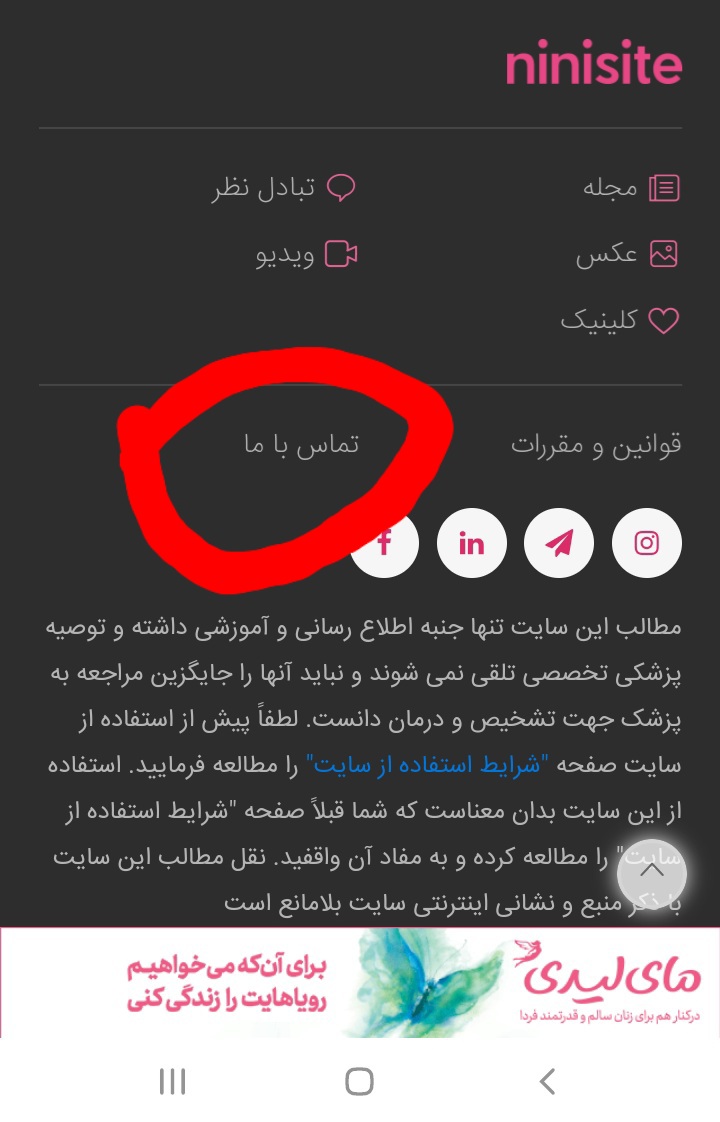
Task: Open the تبادل نظر forum link
Action: (x=283, y=188)
